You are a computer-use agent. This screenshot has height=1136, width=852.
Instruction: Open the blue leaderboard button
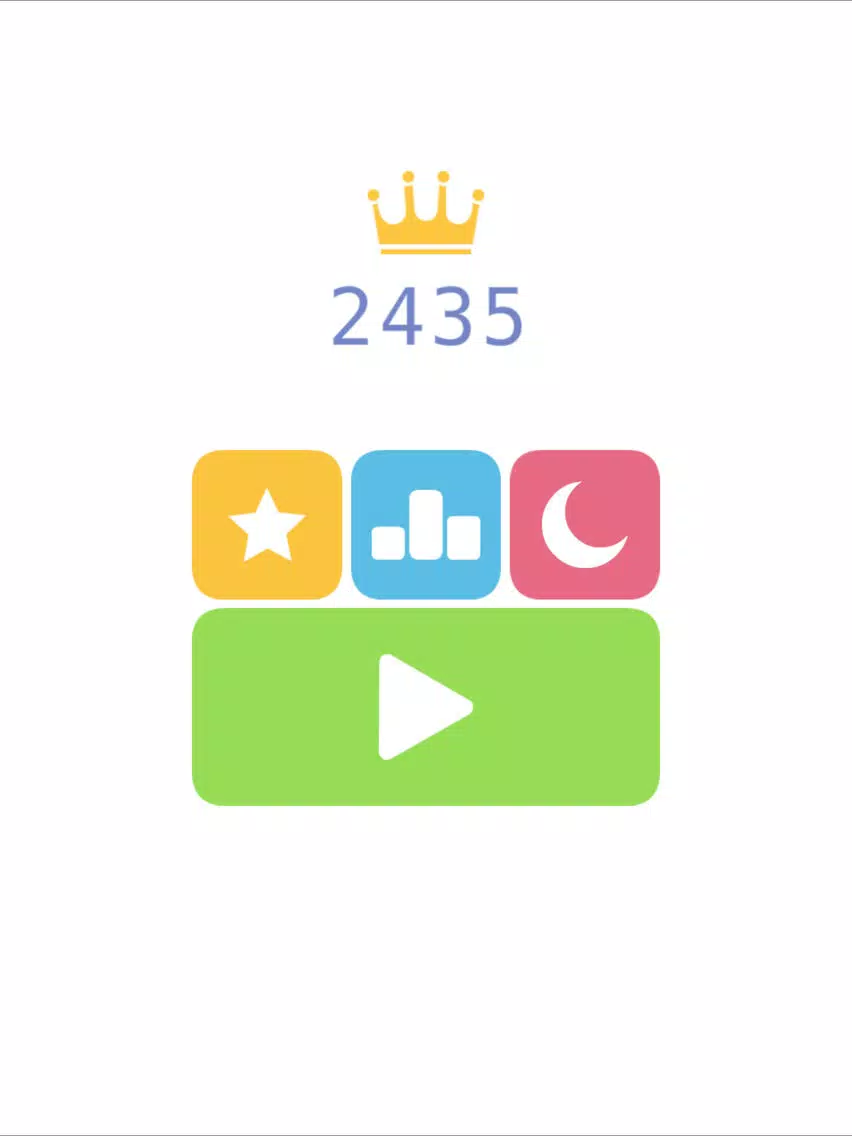tap(425, 525)
